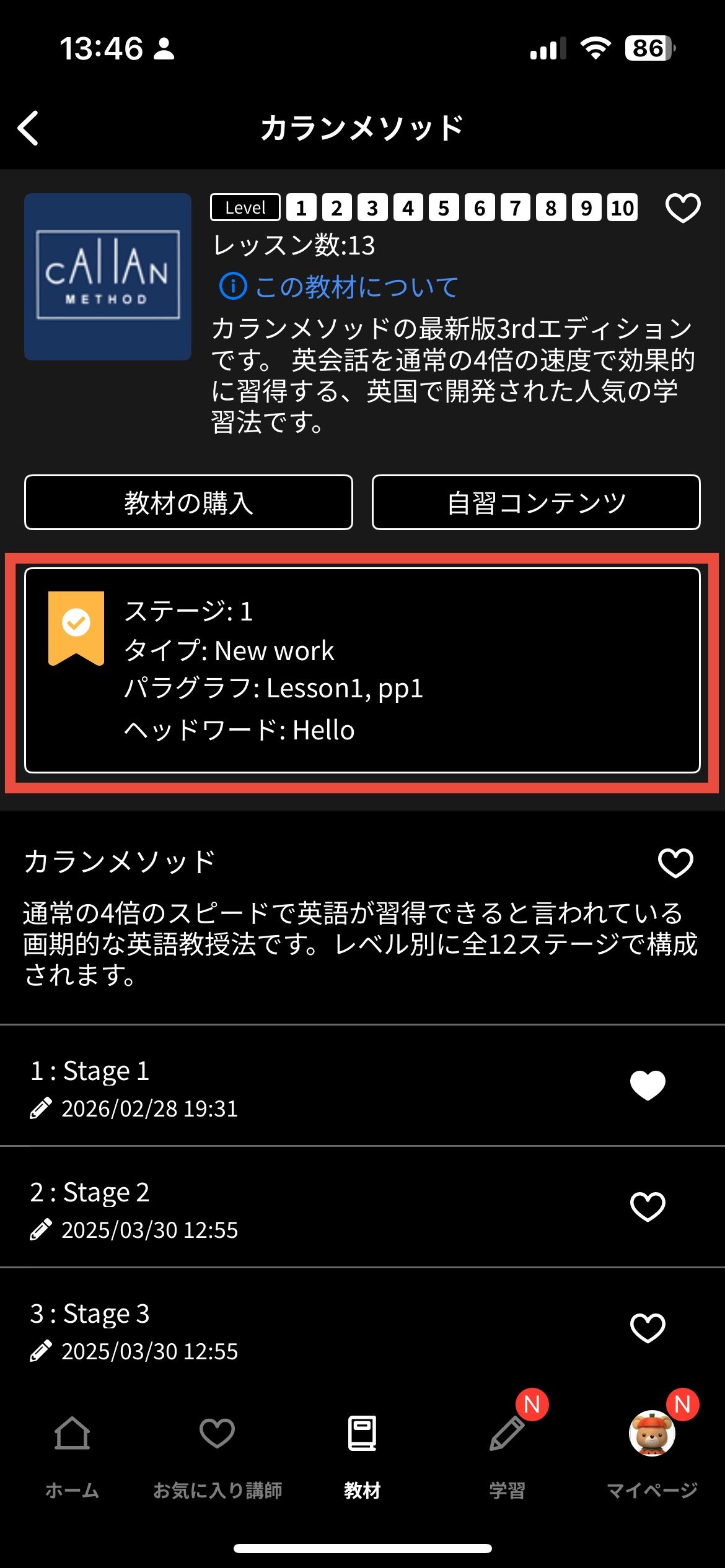Go back using the header arrow
Screen dimensions: 725x1568
tap(29, 128)
